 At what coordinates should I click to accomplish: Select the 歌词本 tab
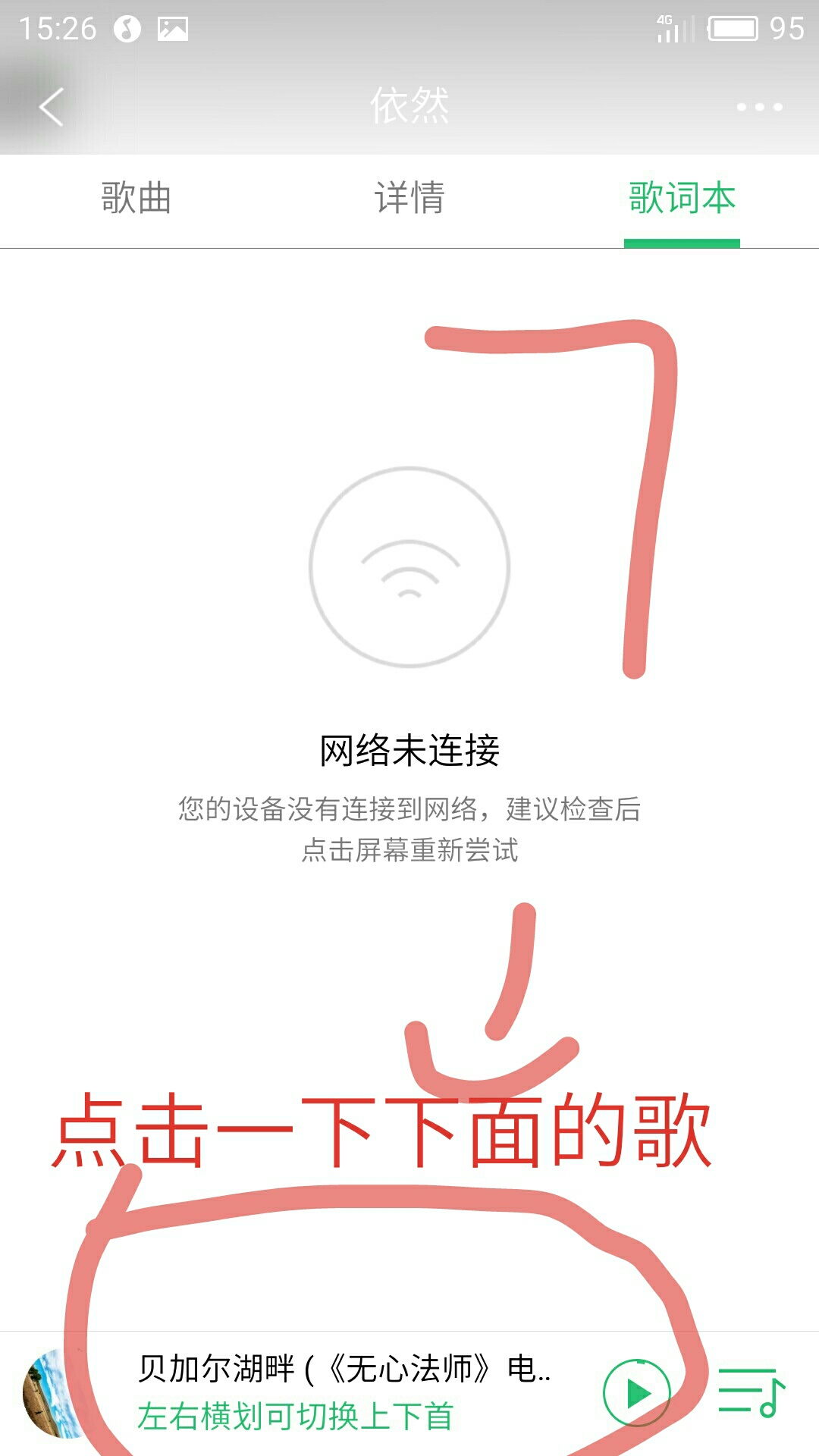(682, 199)
